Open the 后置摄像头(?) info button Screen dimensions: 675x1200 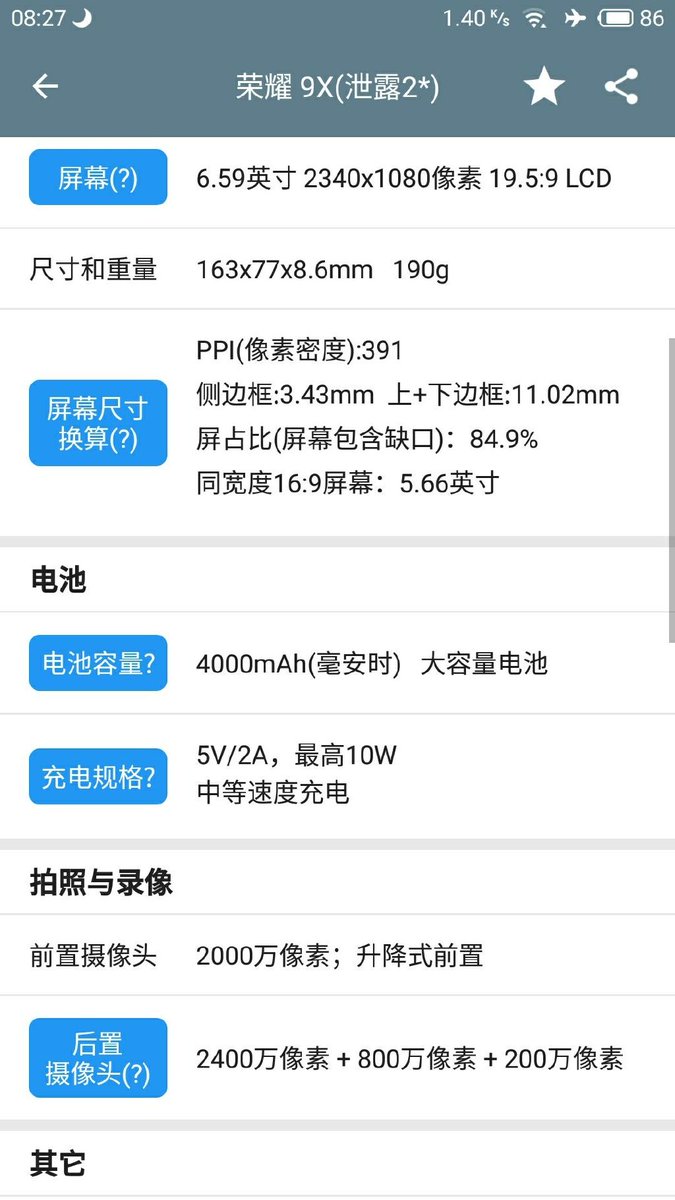tap(98, 1058)
